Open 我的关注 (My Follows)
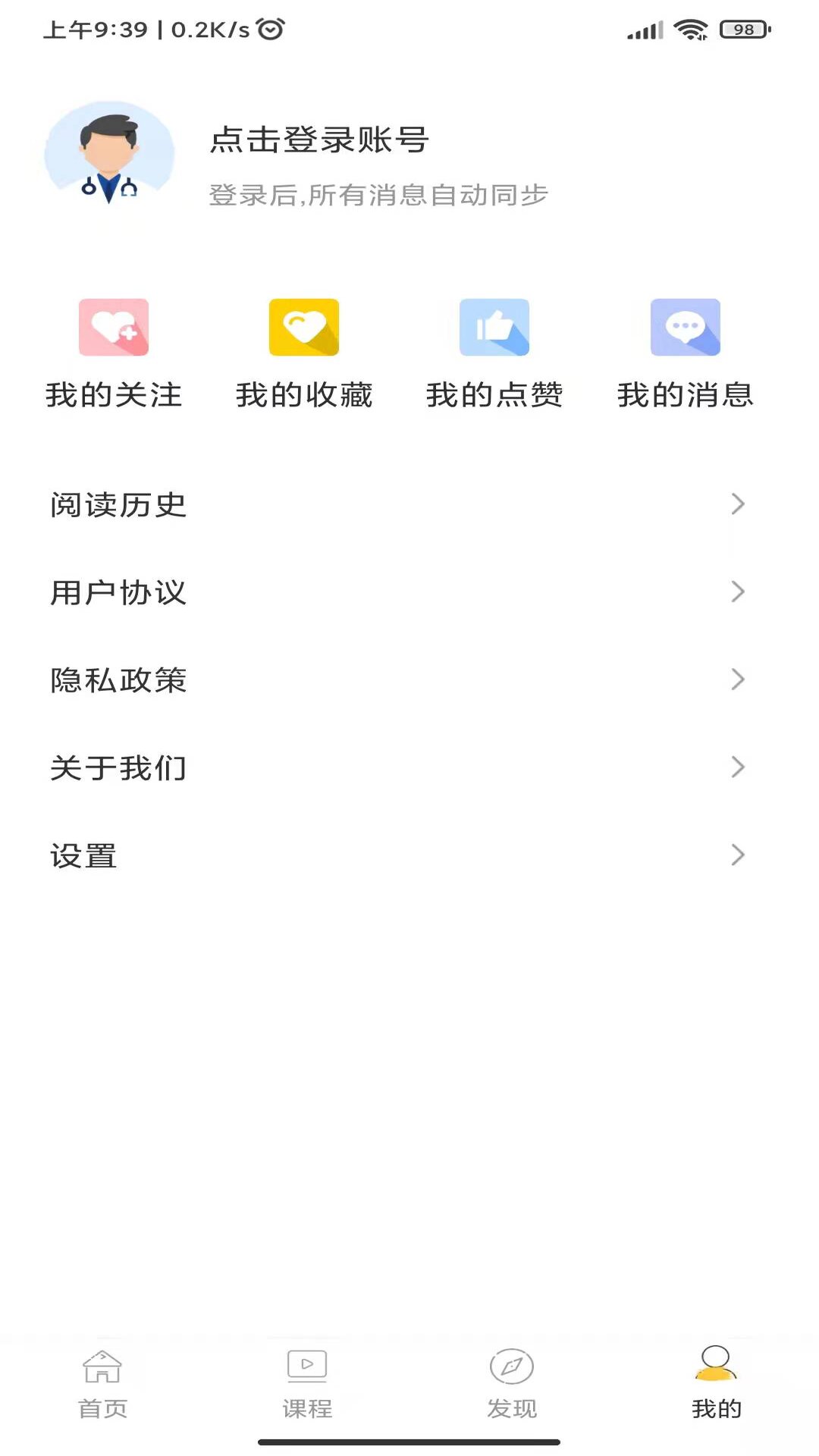The height and width of the screenshot is (1456, 819). (x=114, y=353)
